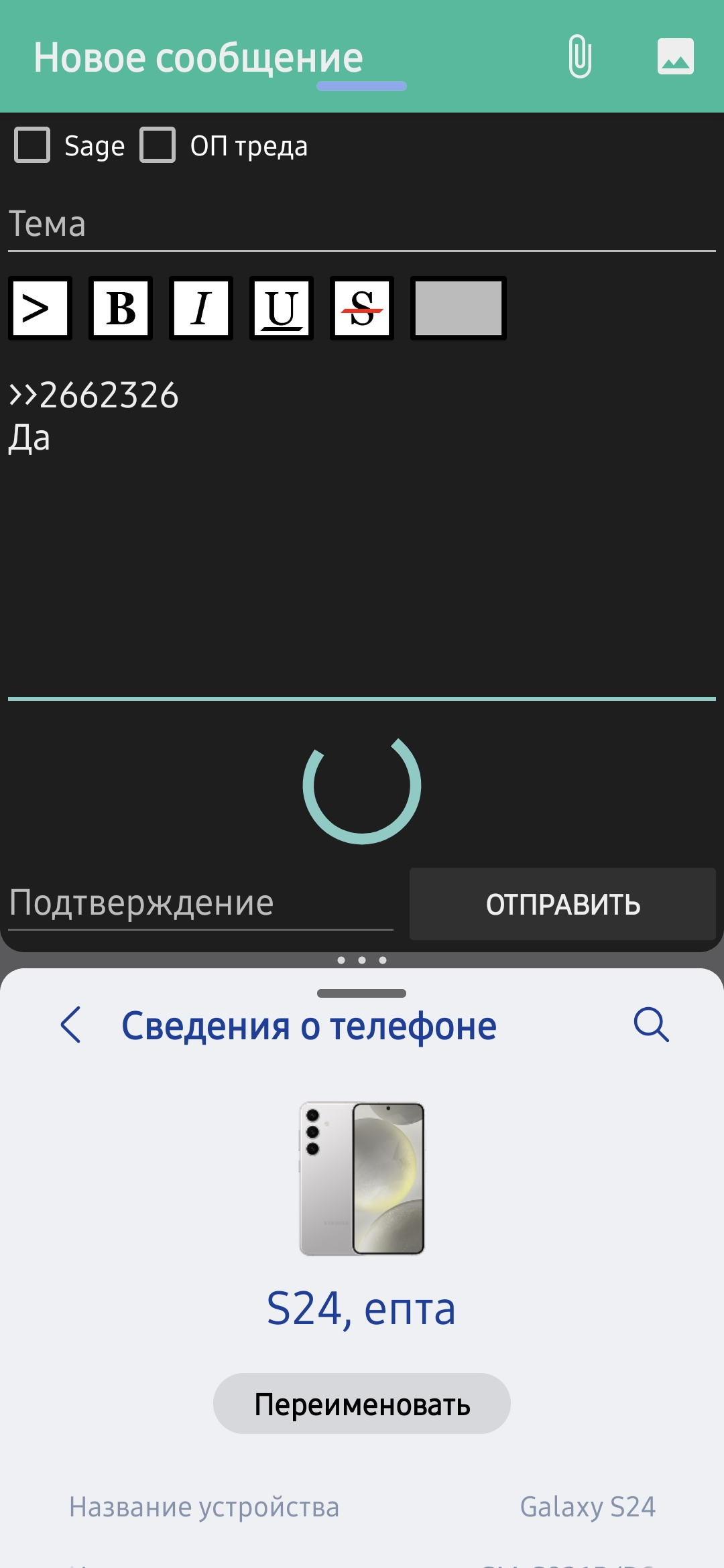
Task: Send the message with ОТПРАВИТЬ
Action: pyautogui.click(x=563, y=904)
